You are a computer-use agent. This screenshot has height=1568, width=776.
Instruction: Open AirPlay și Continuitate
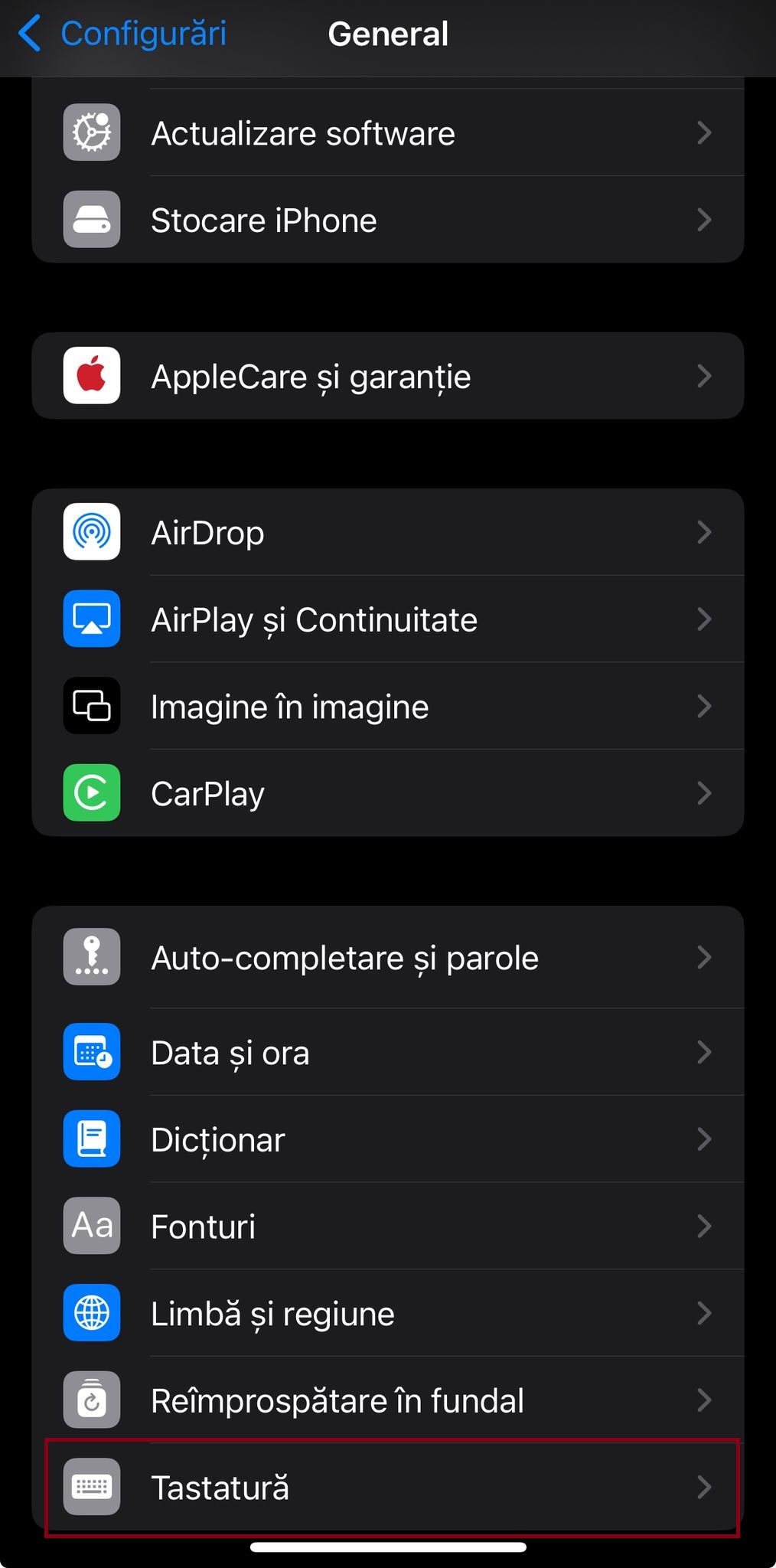tap(387, 619)
